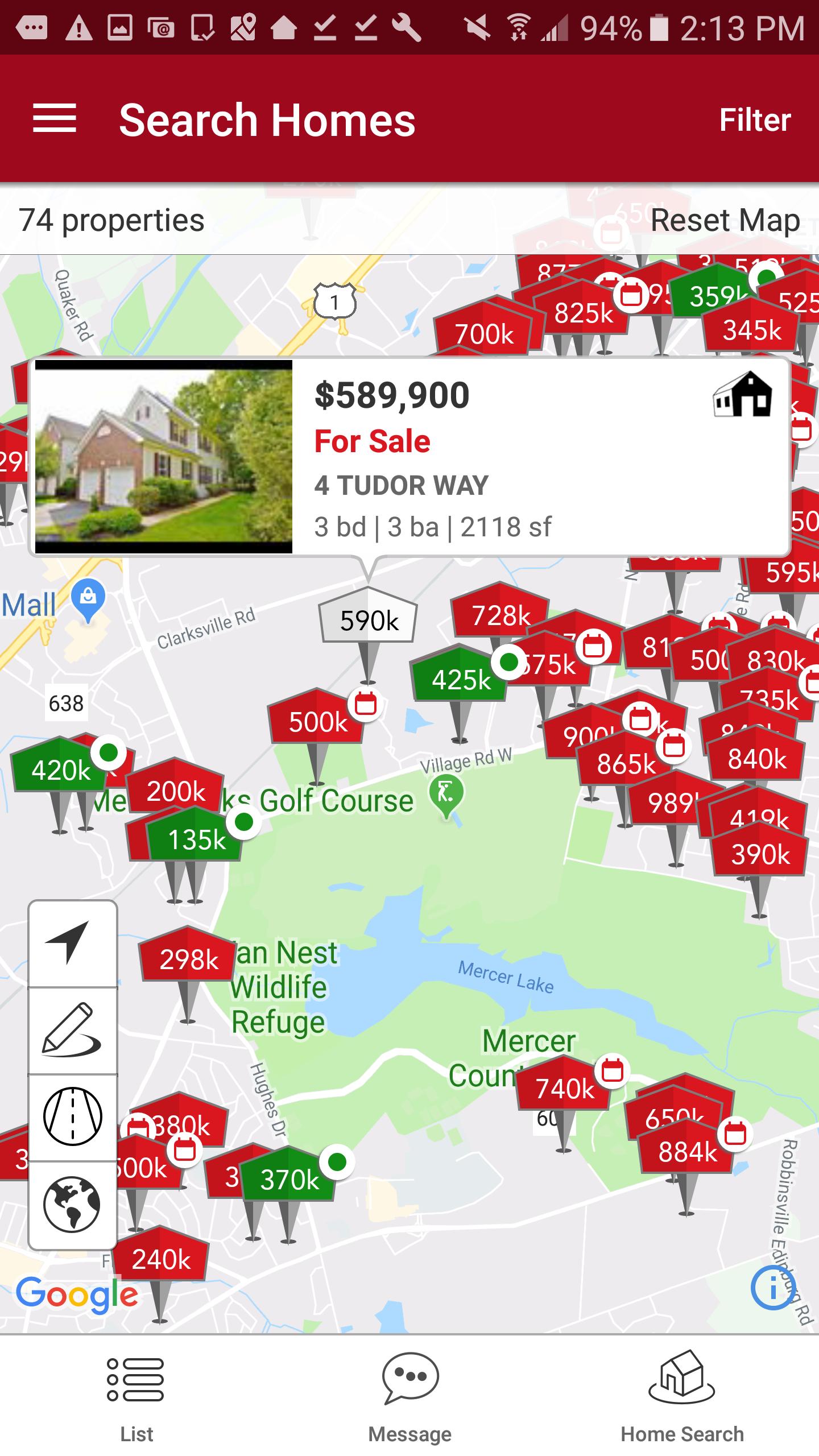
Task: Center map on my current location
Action: click(72, 944)
